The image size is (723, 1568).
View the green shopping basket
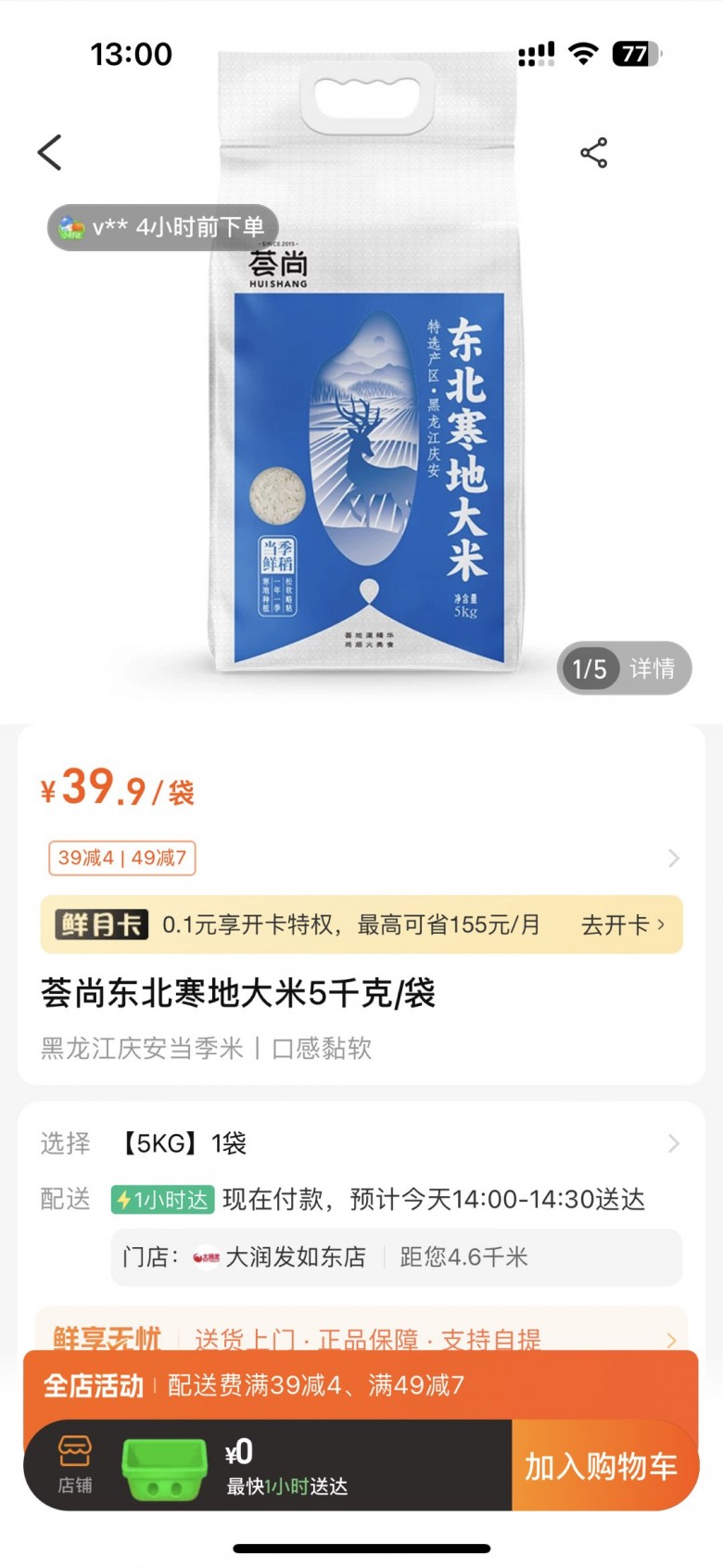164,1469
